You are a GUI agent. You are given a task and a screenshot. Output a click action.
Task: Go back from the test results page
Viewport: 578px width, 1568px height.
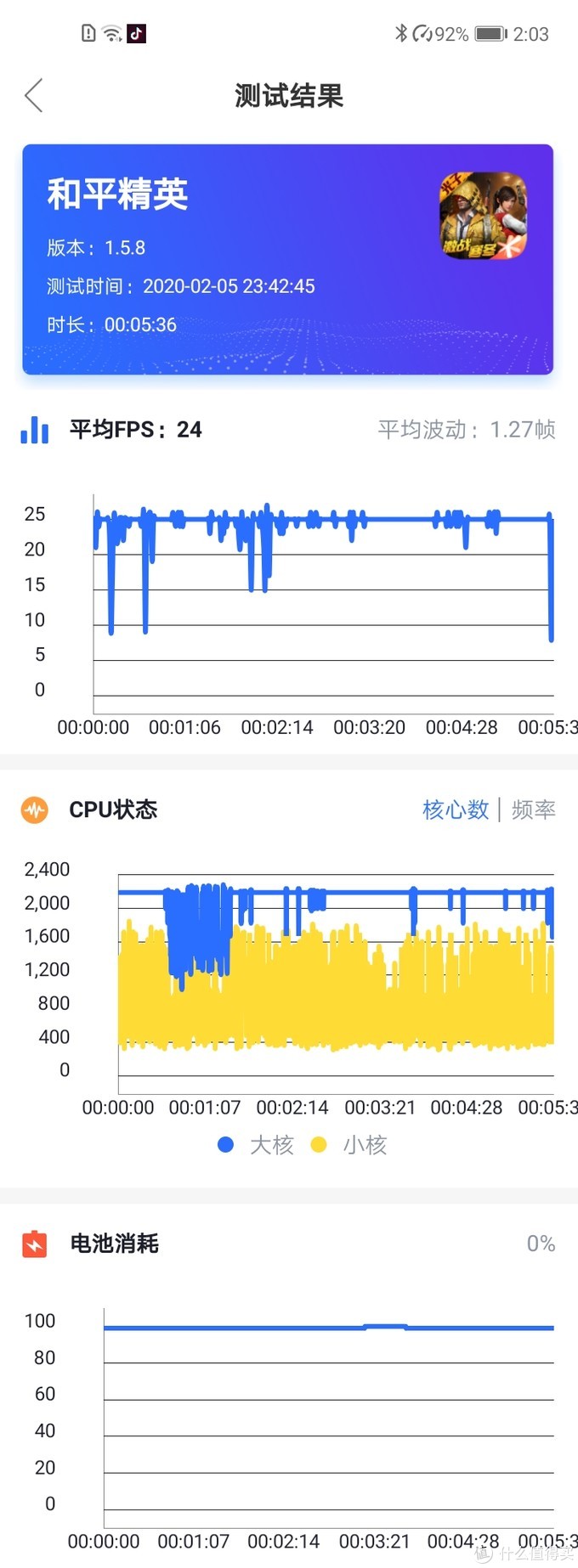click(34, 96)
